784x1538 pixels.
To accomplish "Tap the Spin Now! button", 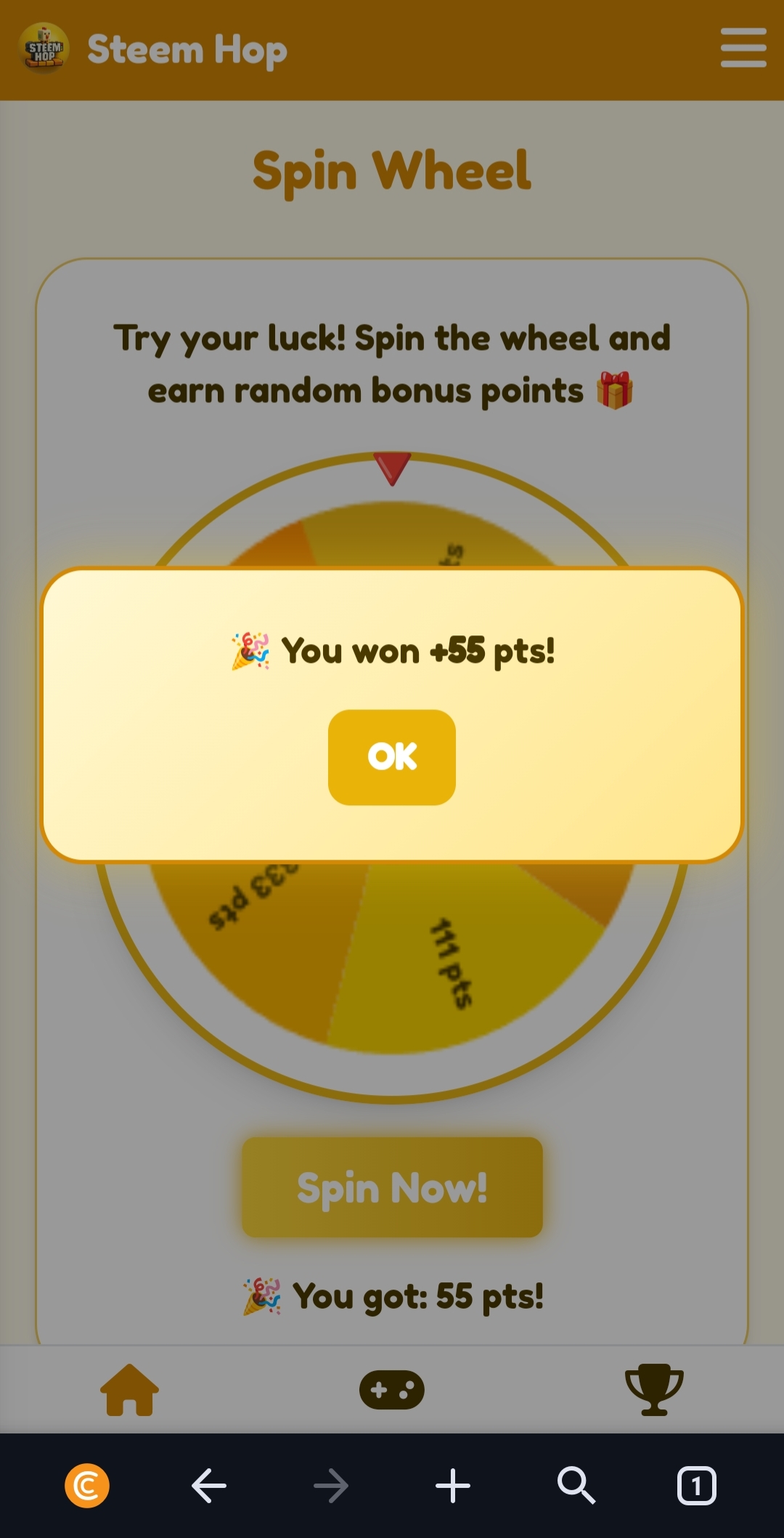I will [392, 1188].
